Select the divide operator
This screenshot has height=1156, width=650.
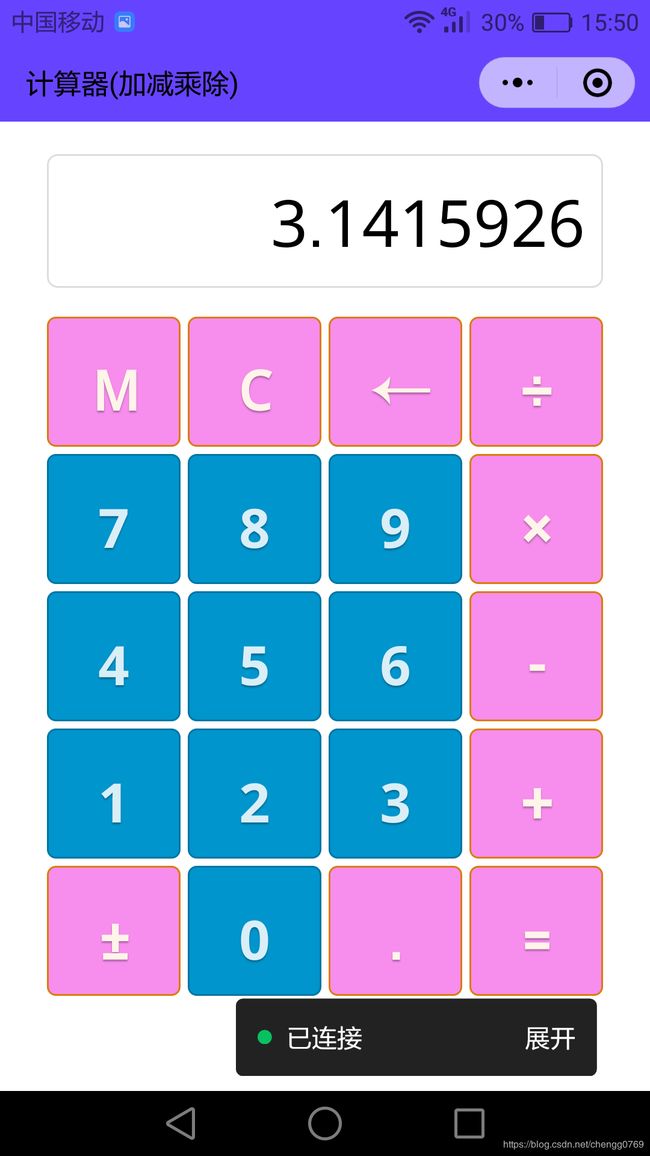tap(536, 382)
